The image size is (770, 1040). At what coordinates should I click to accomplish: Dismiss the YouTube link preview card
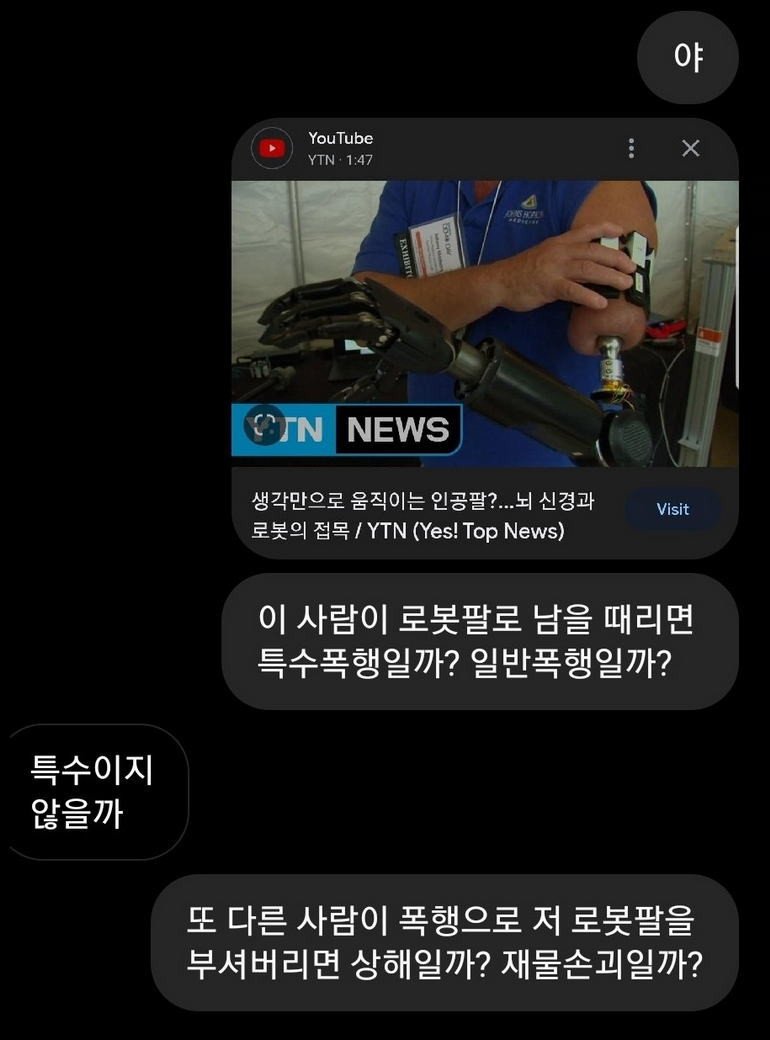[690, 148]
